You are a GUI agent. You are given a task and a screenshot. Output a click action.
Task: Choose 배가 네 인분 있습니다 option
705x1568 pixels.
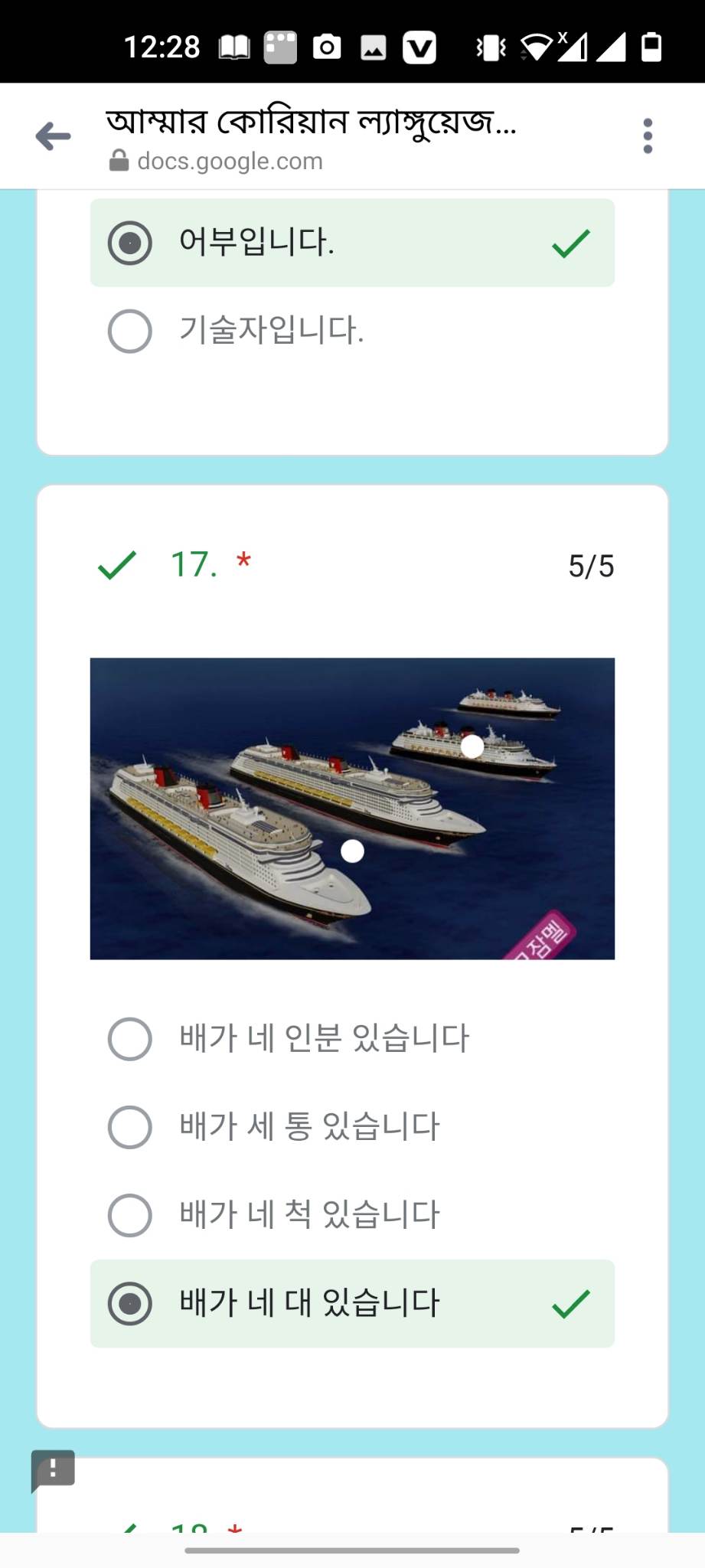click(352, 1039)
